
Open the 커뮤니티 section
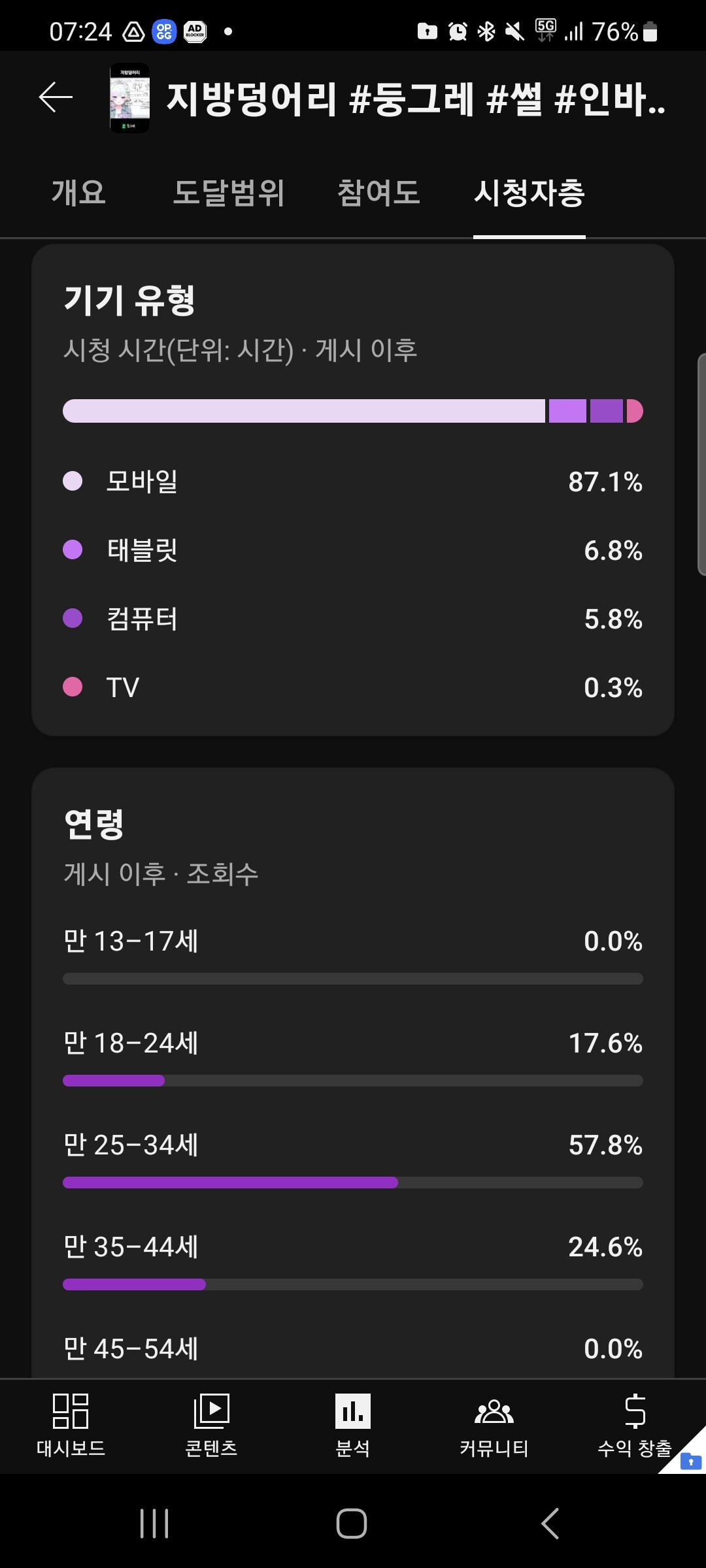(494, 1426)
